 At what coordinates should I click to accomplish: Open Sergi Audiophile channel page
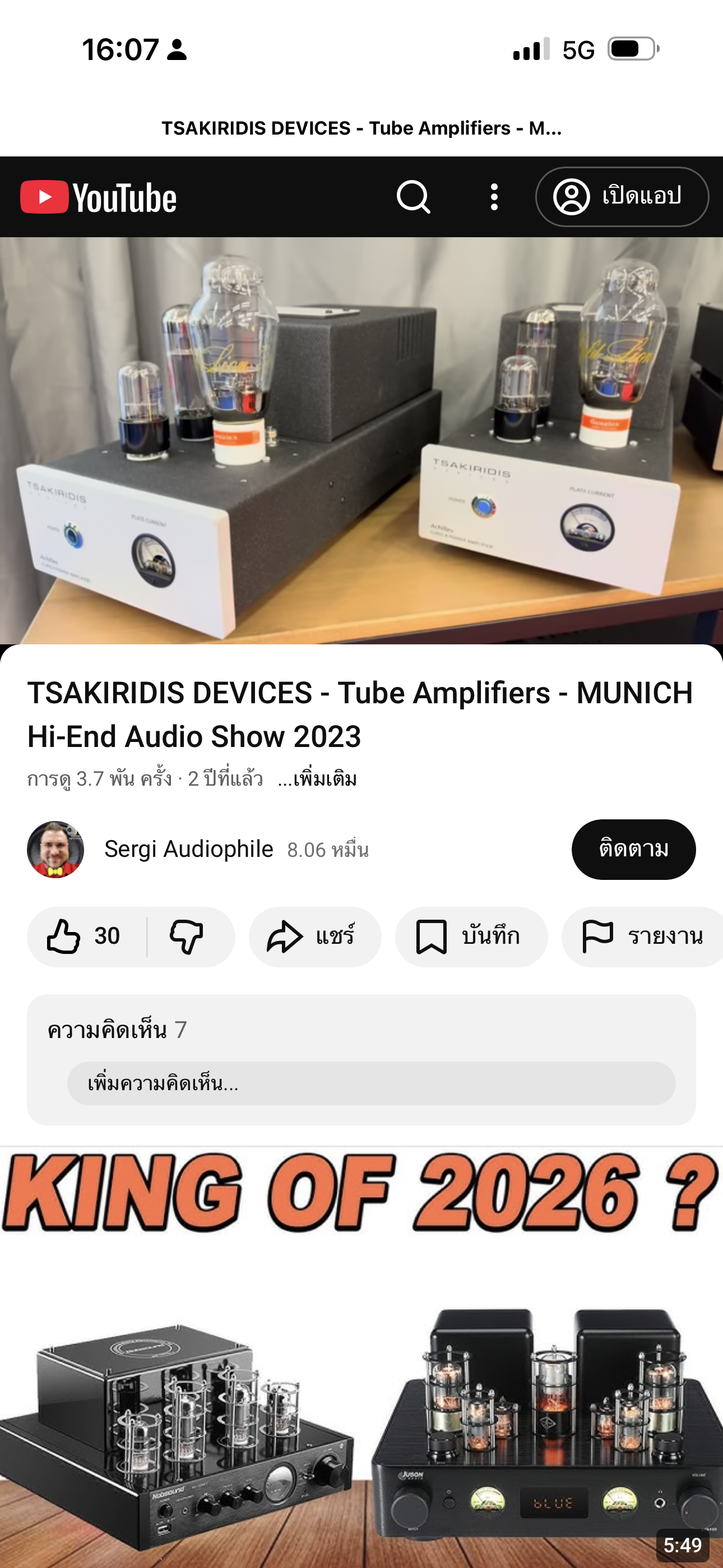[x=189, y=849]
